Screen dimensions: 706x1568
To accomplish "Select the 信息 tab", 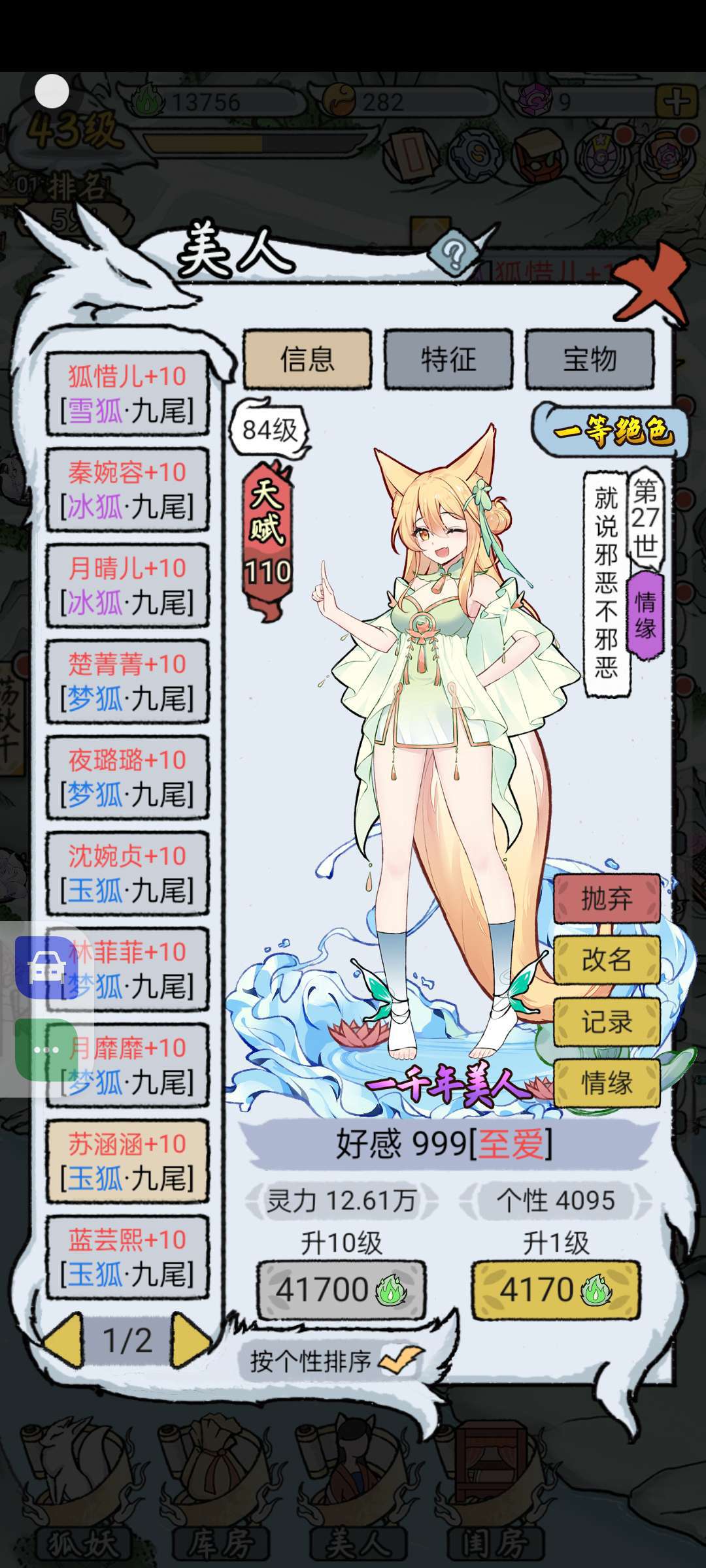I will pos(307,359).
